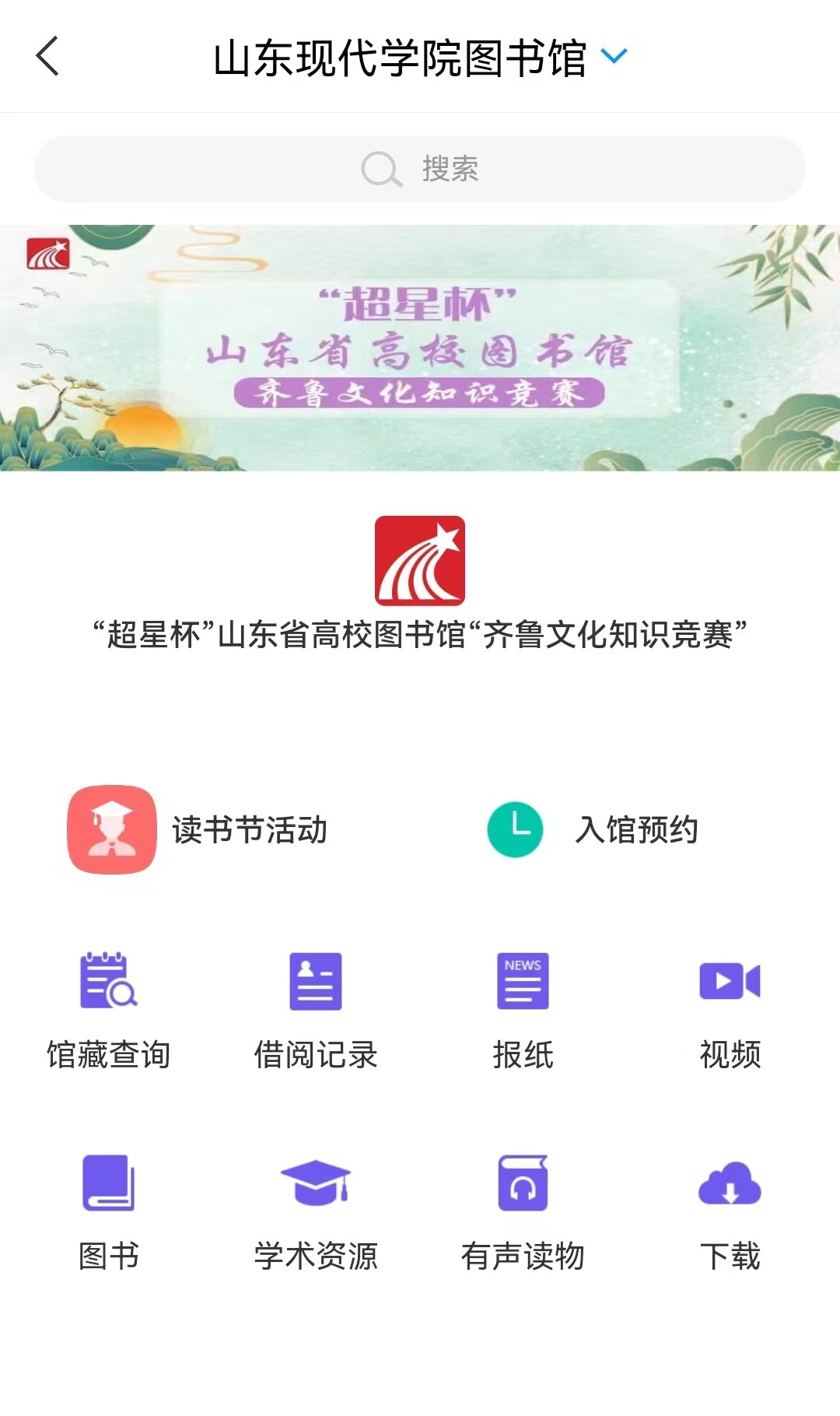Open the 视频 video section
The width and height of the screenshot is (840, 1416).
click(x=730, y=1010)
